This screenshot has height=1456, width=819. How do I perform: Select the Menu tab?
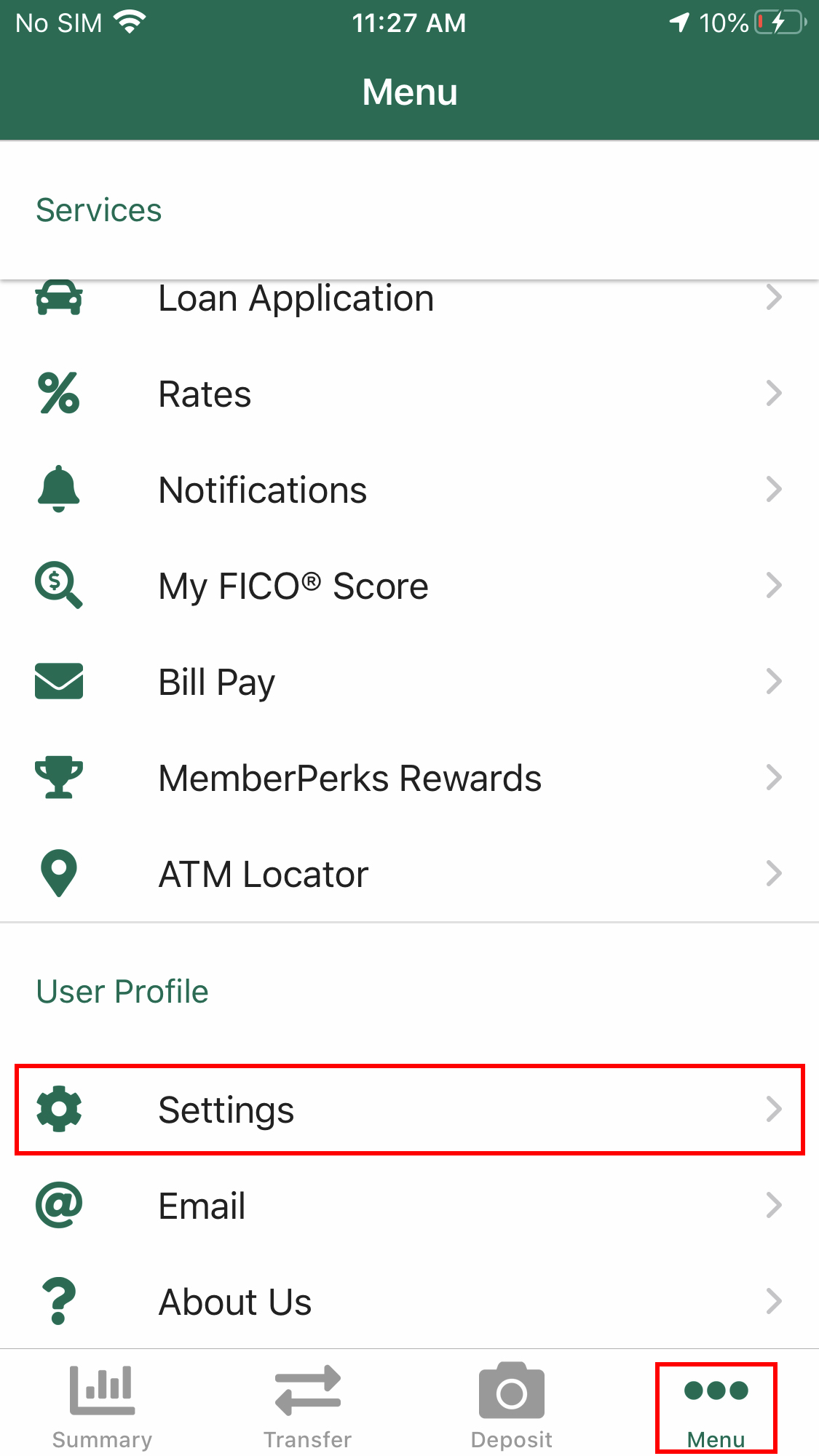[x=716, y=1408]
